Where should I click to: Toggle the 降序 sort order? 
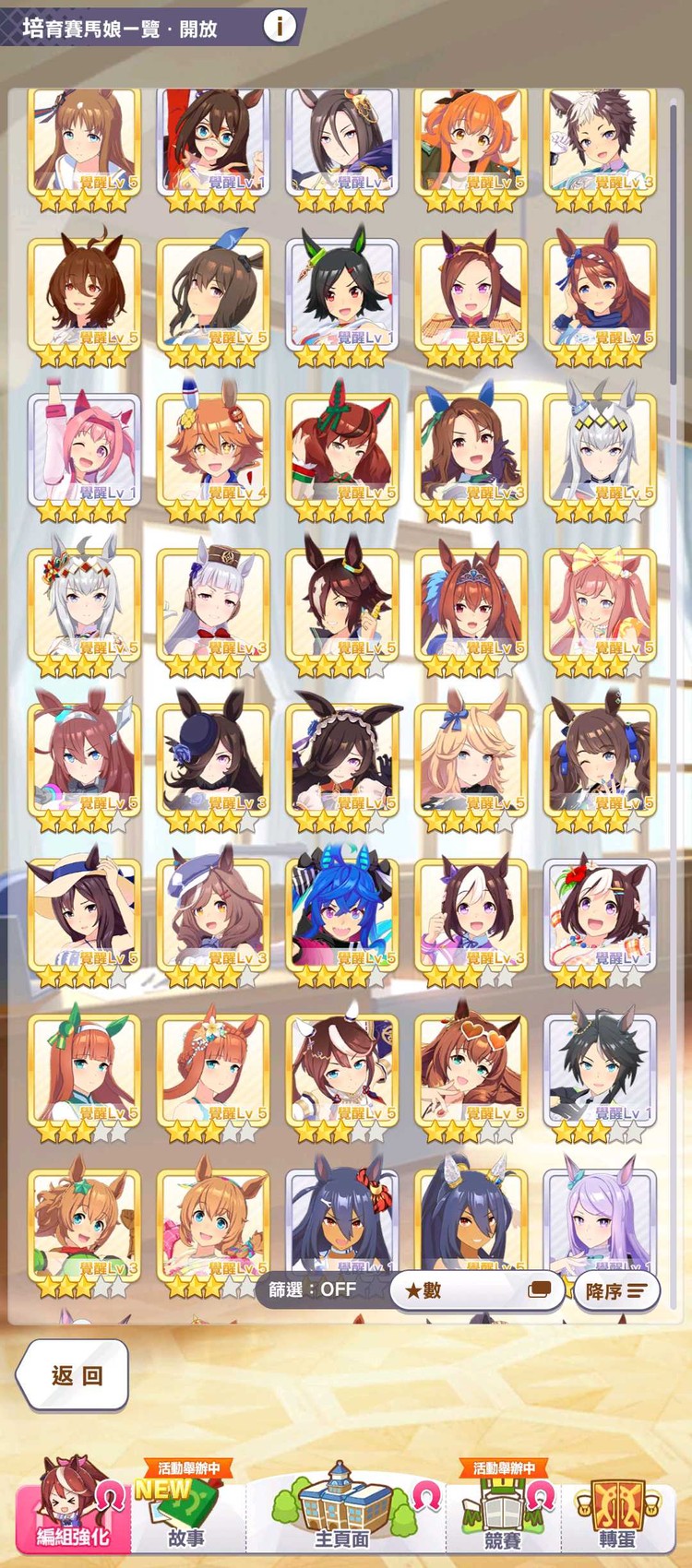615,1290
